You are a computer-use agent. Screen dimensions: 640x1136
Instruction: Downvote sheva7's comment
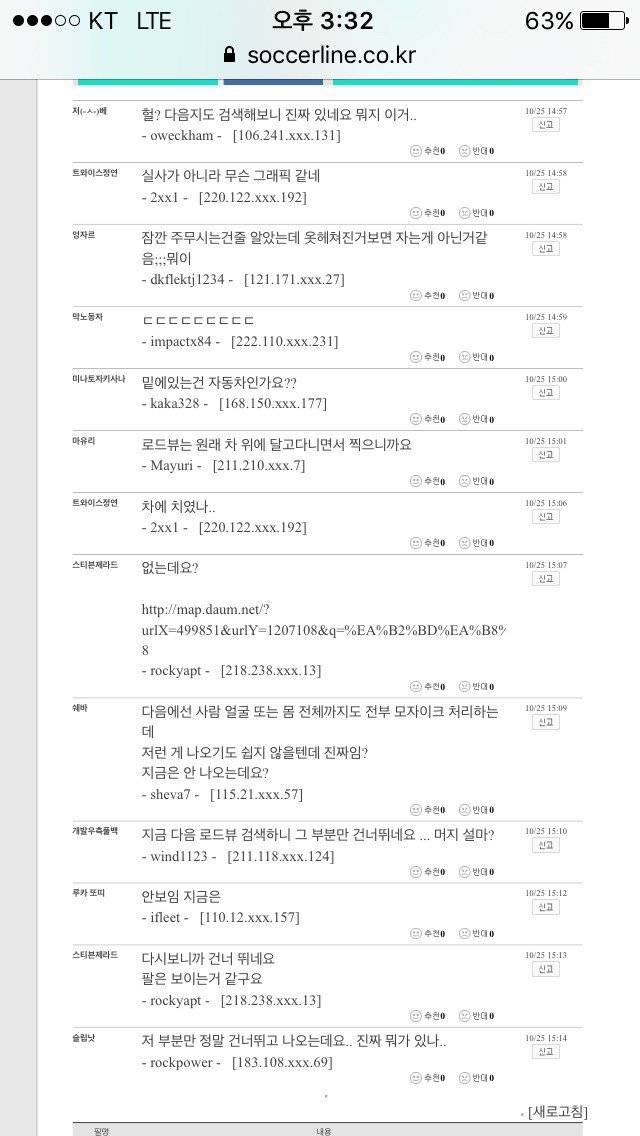(476, 810)
